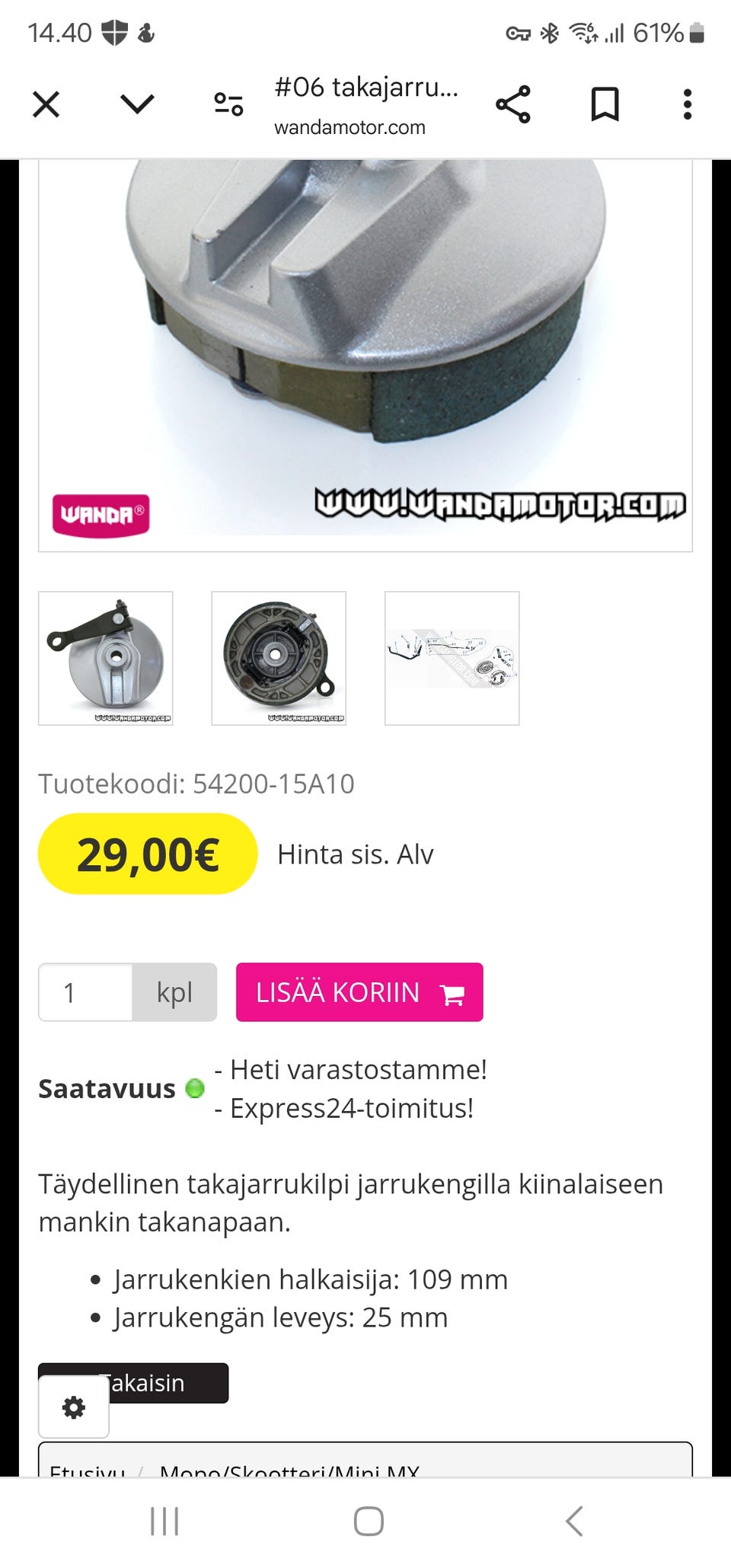Tap the yellow 29,00€ price badge

tap(147, 854)
